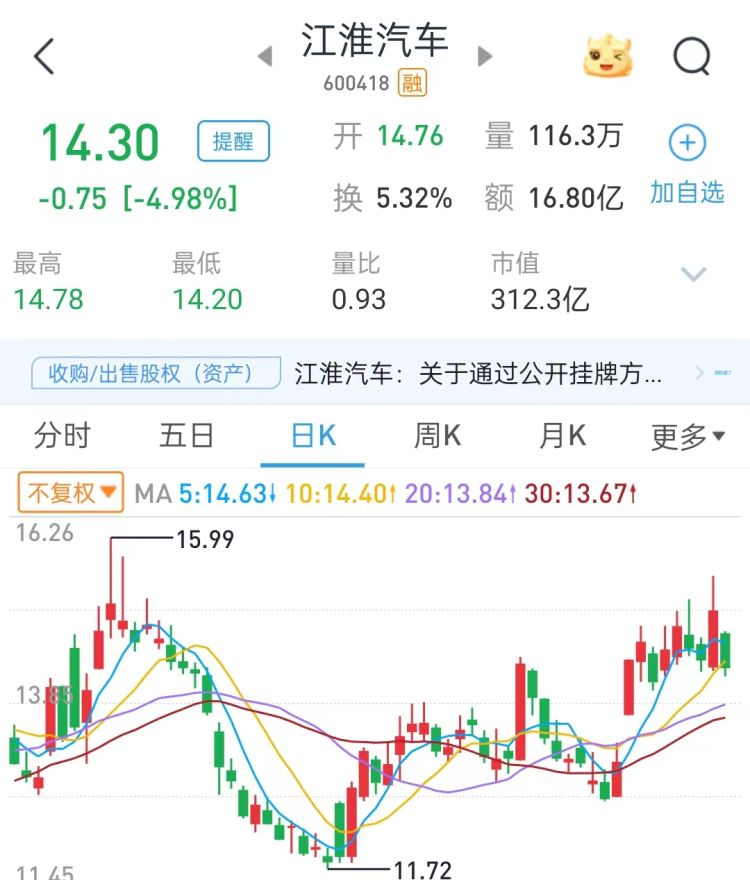Select the 日K chart tab

tap(312, 436)
